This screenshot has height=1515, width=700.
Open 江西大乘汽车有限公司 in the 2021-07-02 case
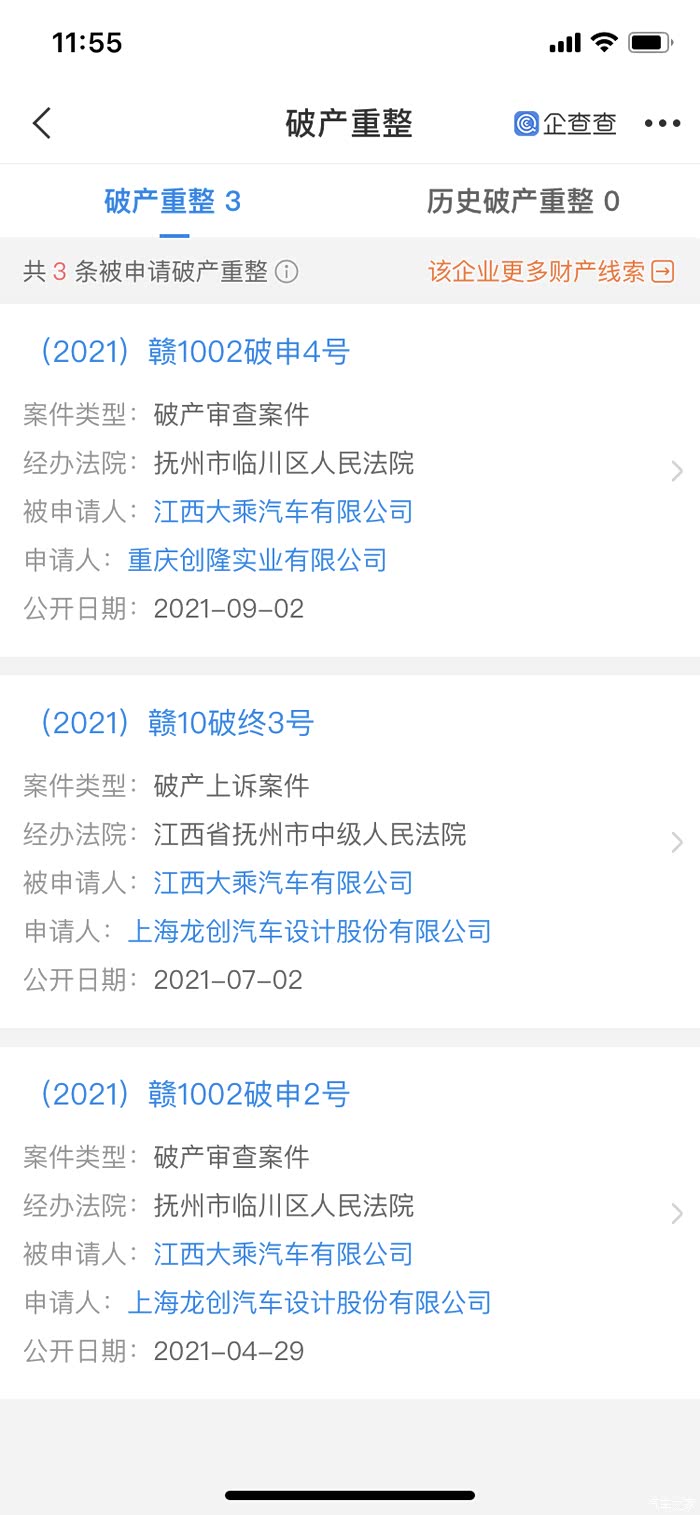283,883
